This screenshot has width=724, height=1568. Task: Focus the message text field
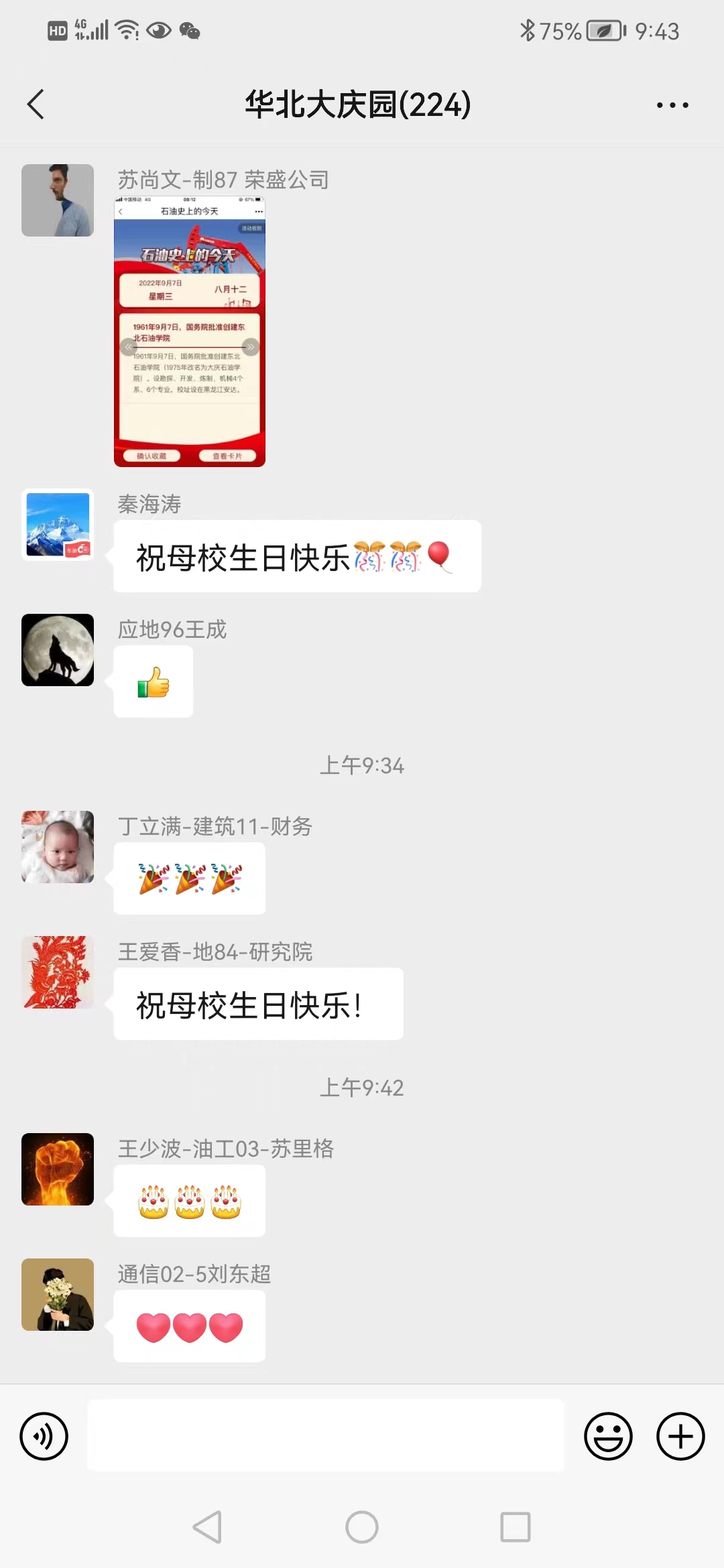click(326, 1435)
